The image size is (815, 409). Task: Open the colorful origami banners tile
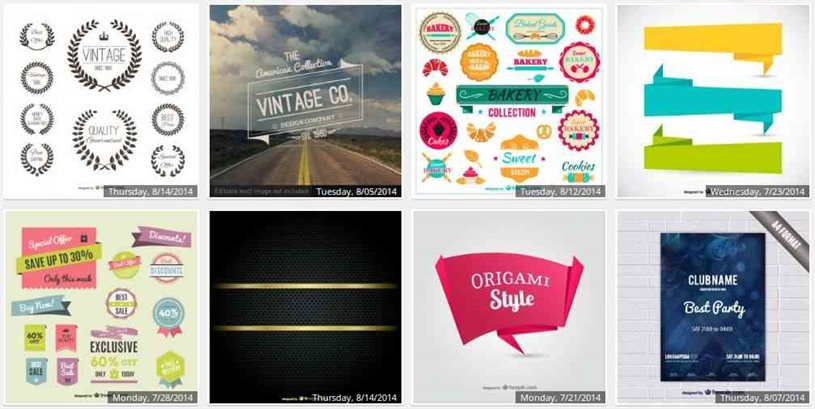pyautogui.click(x=713, y=100)
